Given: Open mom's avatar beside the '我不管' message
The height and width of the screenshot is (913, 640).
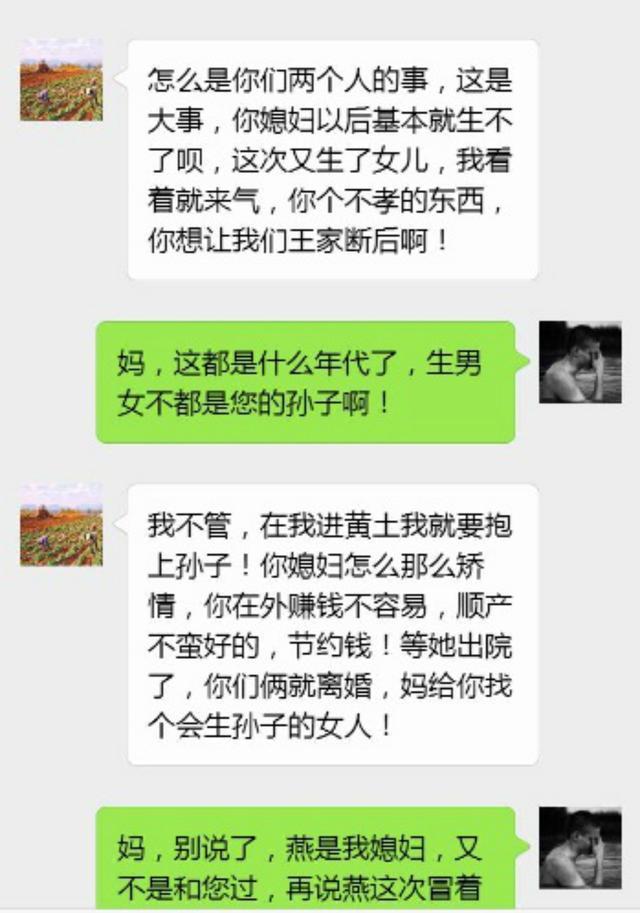Looking at the screenshot, I should [61, 525].
